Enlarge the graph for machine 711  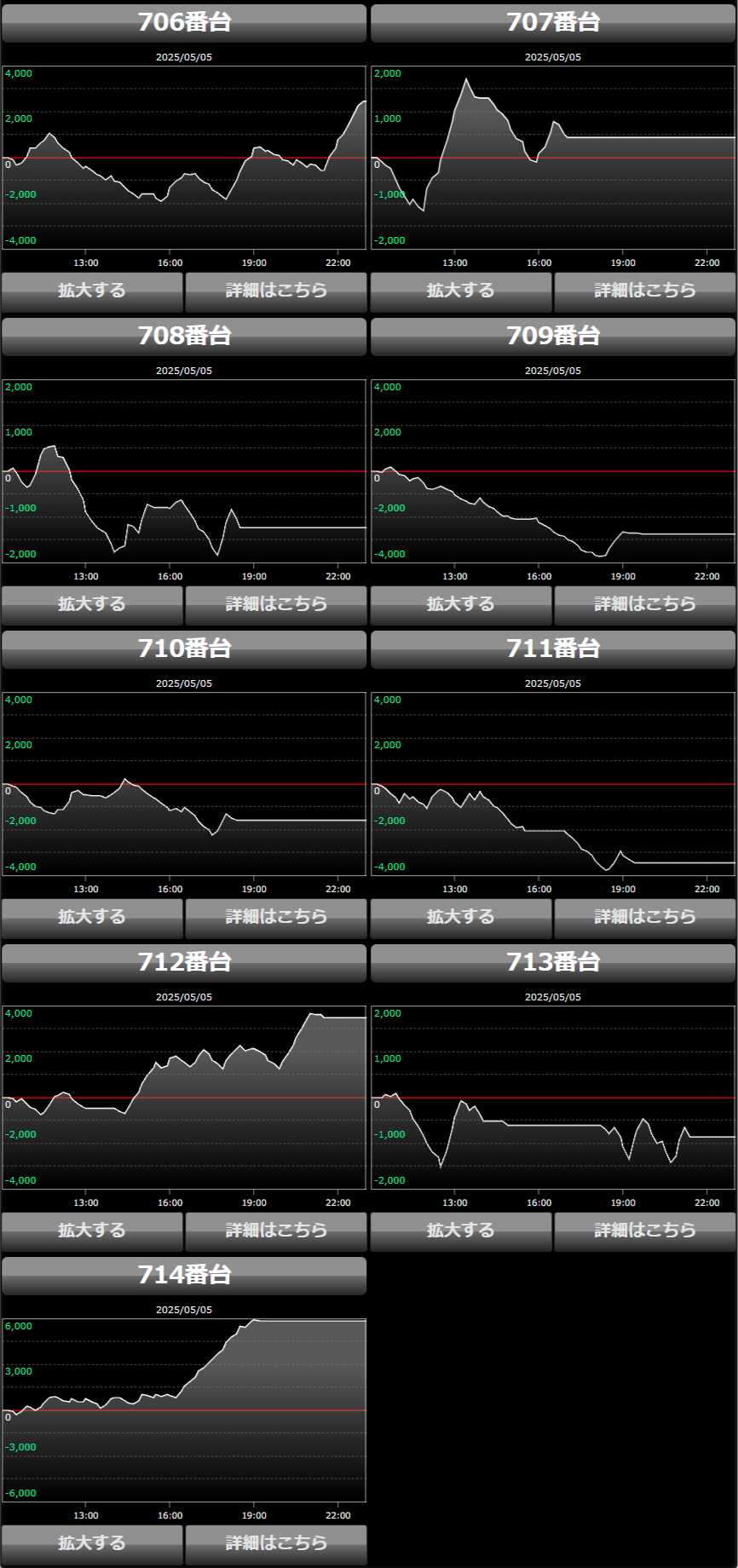[461, 918]
